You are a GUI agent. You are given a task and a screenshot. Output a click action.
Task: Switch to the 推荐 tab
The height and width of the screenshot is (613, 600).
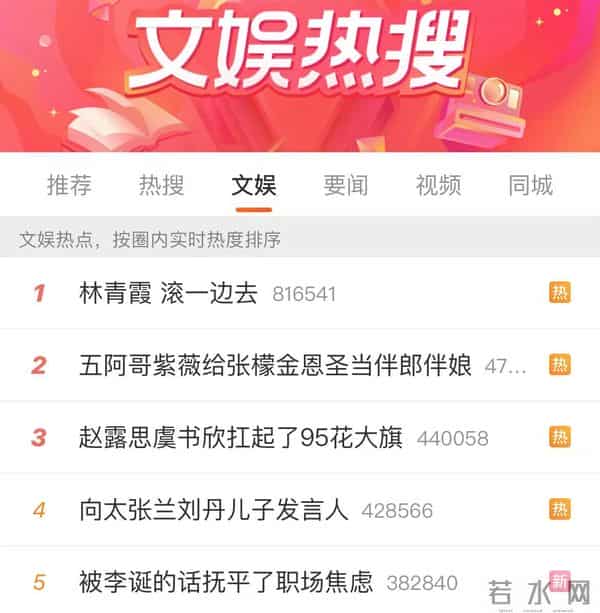(x=69, y=185)
